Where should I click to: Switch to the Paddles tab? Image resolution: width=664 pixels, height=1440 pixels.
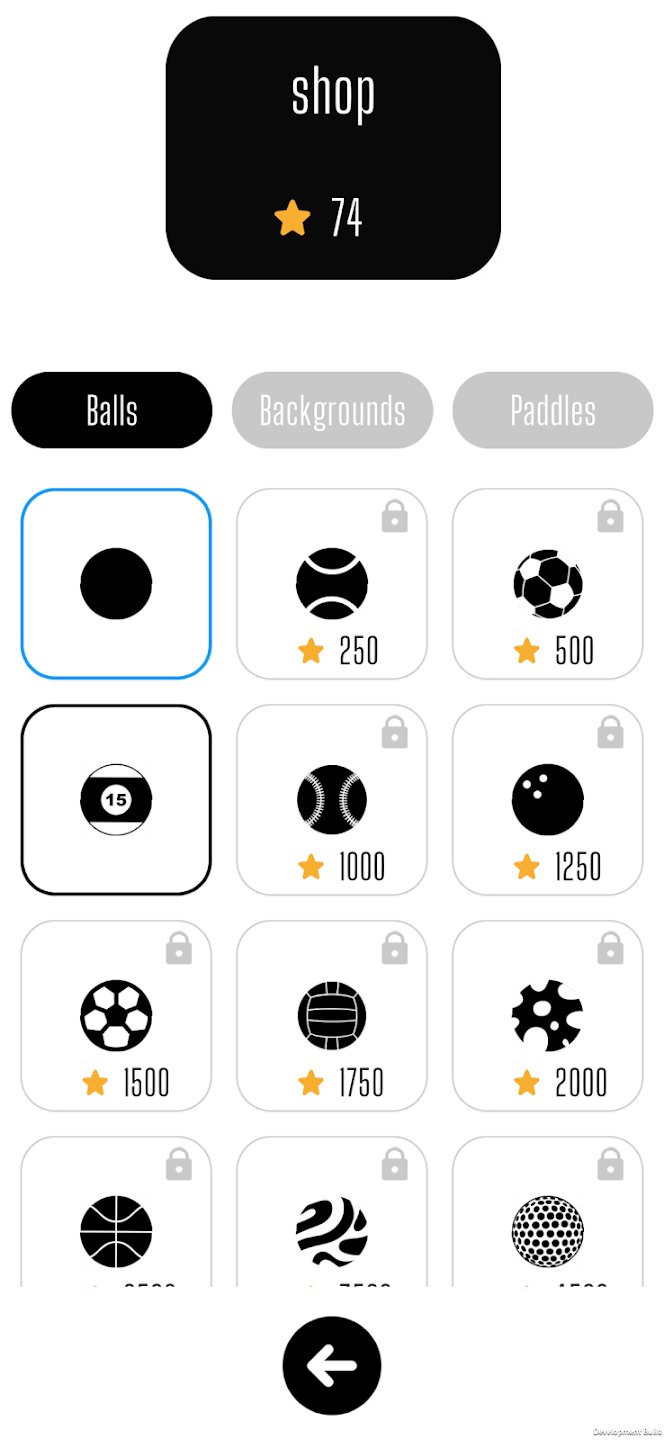point(552,410)
